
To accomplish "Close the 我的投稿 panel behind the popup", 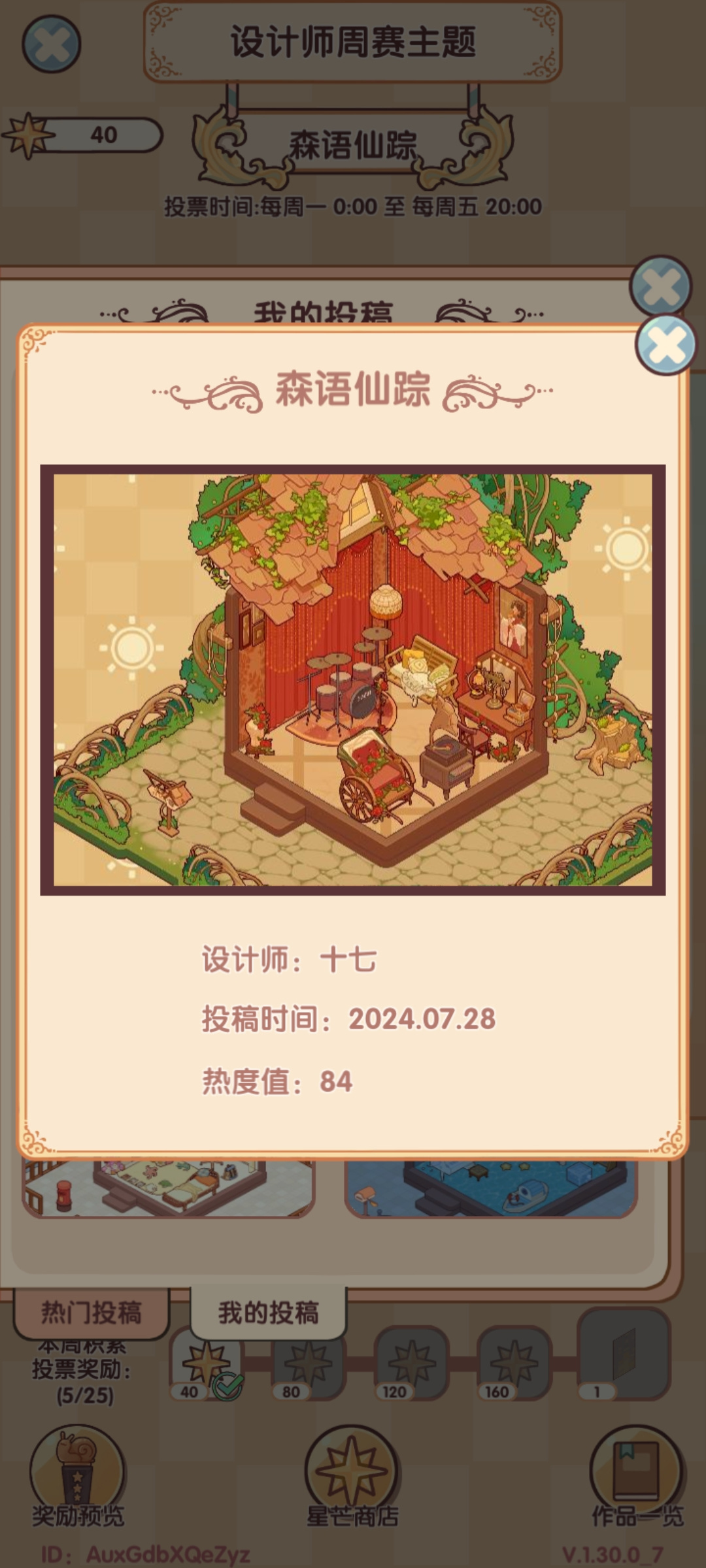I will click(660, 286).
